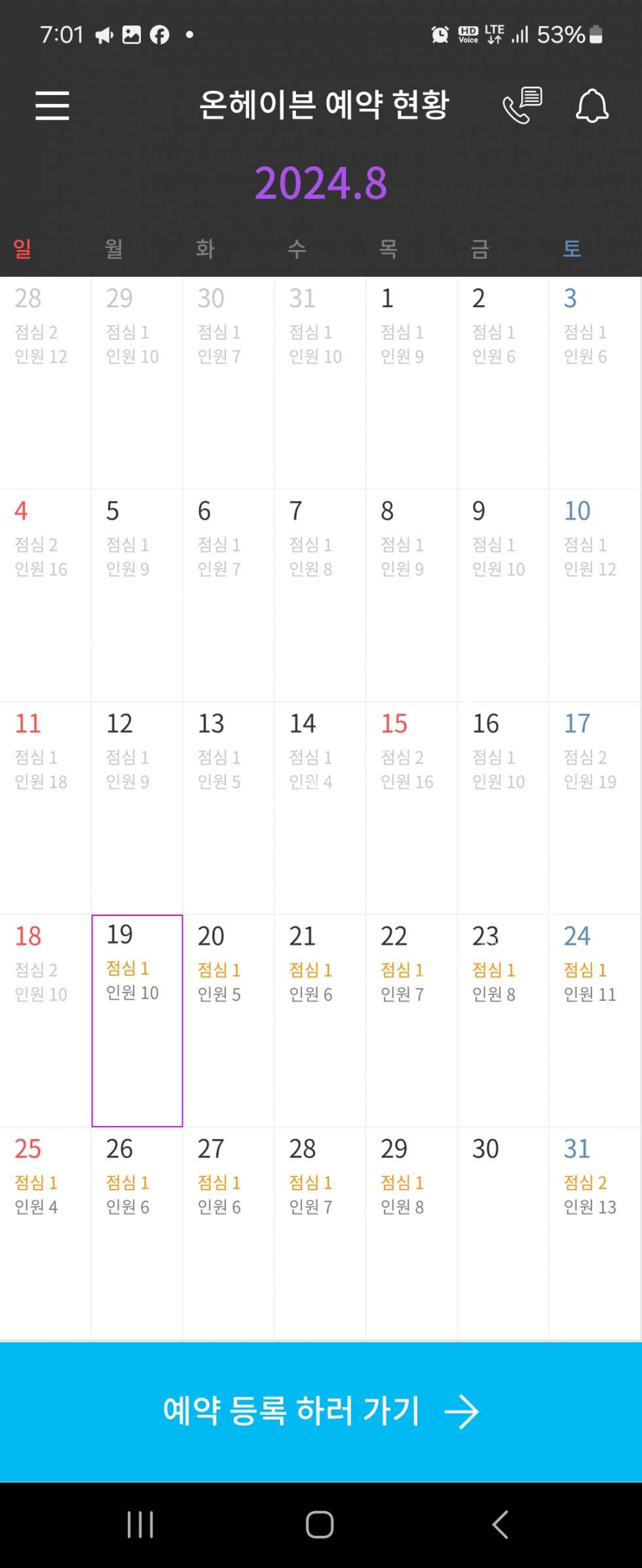Select August 24 with 인원 11
Image resolution: width=642 pixels, height=1568 pixels.
[x=594, y=1020]
